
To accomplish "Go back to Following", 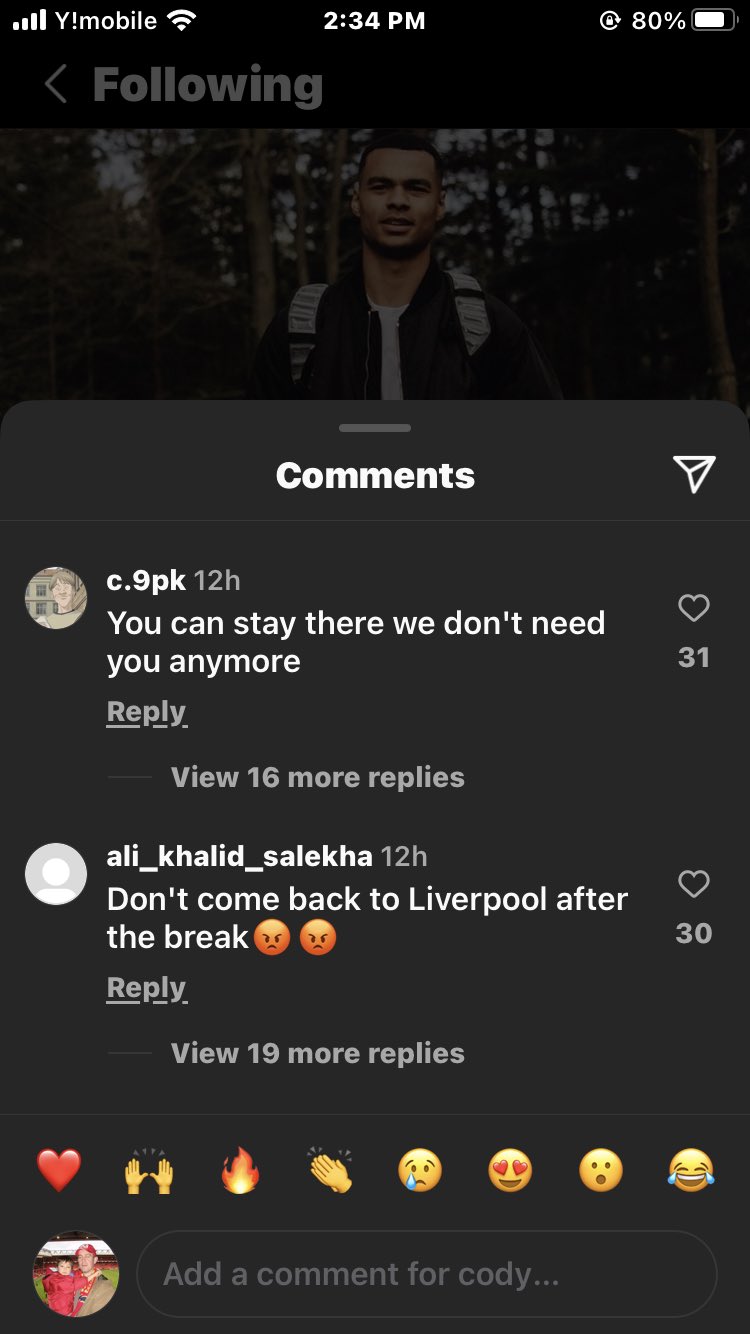I will (56, 85).
